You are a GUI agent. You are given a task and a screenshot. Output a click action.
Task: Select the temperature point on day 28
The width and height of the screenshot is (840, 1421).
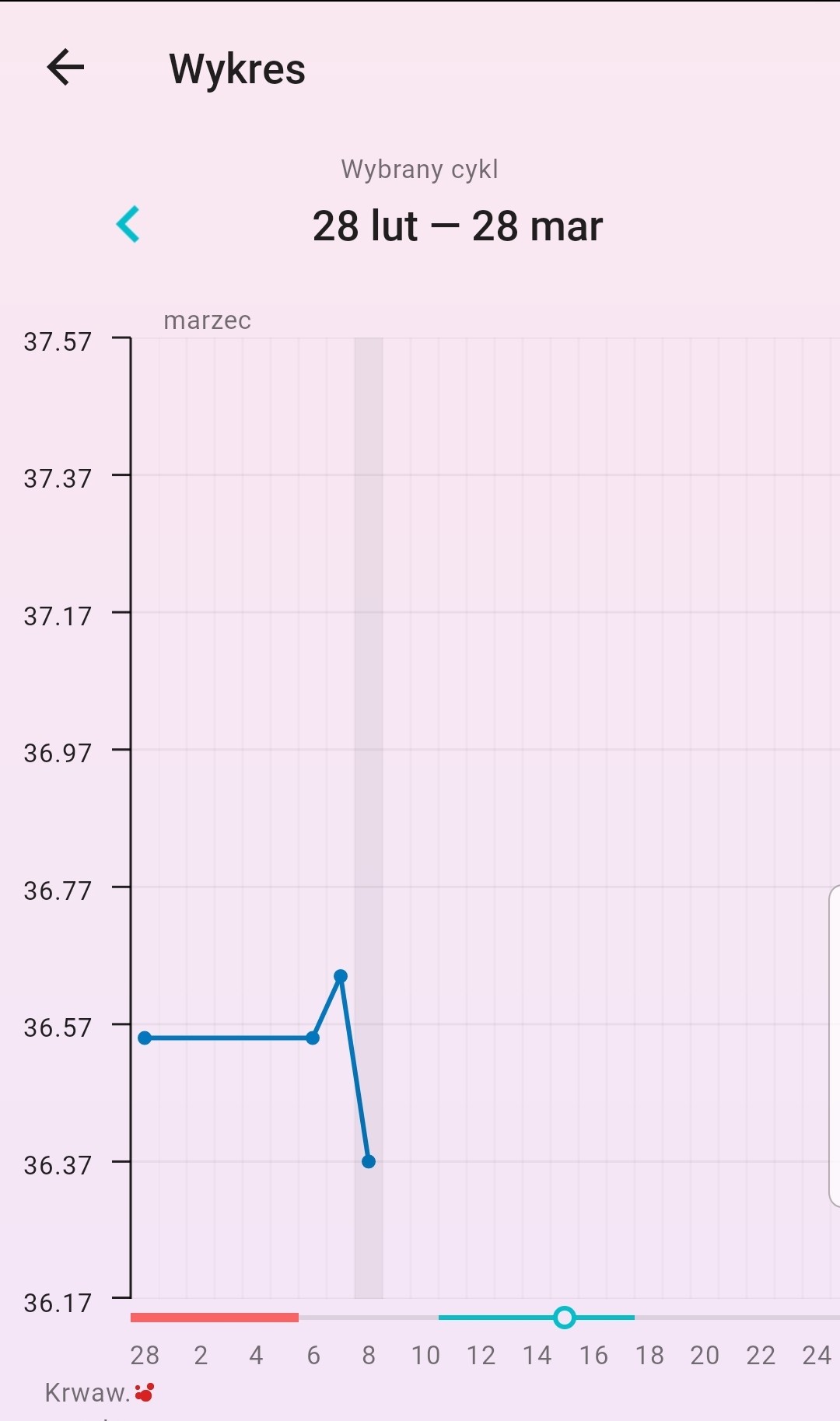click(x=145, y=1038)
